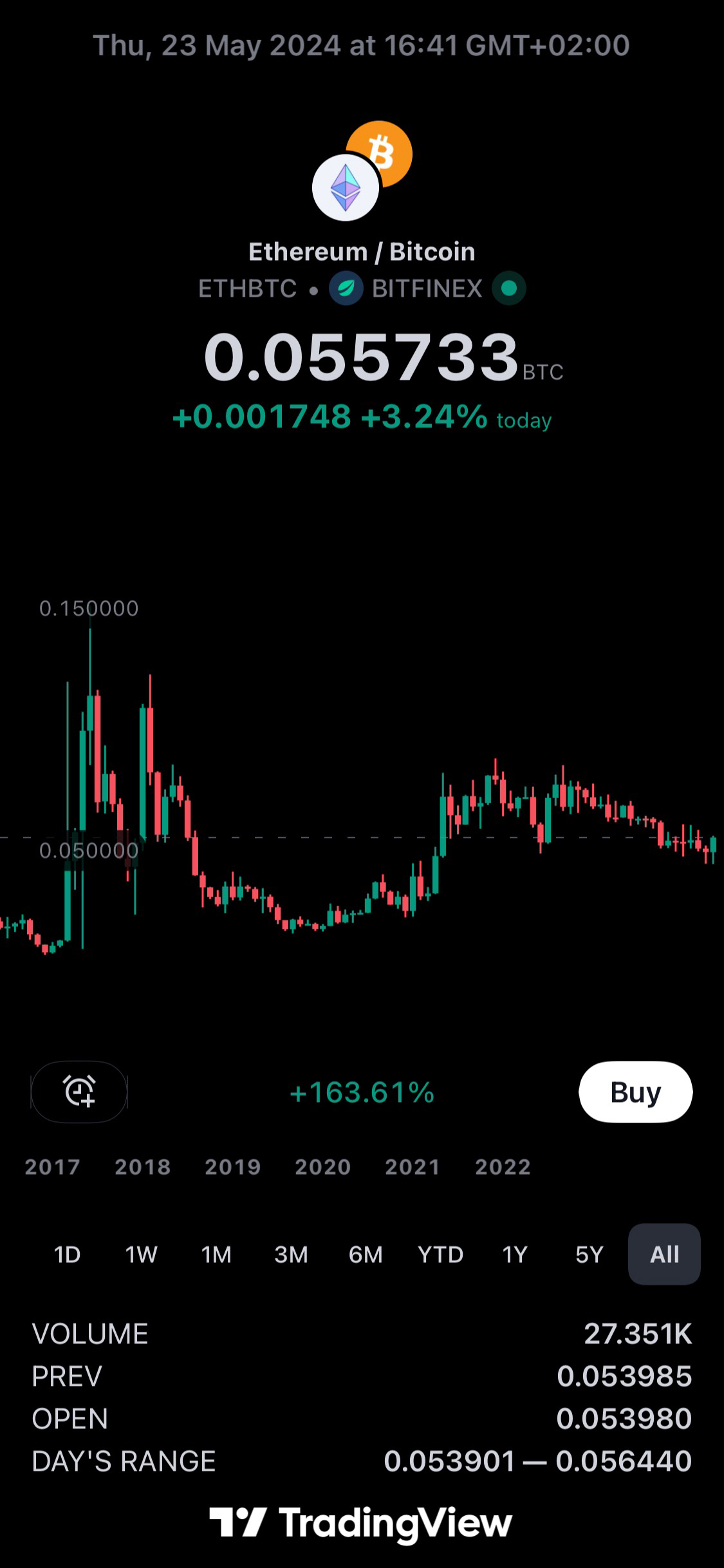Switch chart range to 1D

(x=67, y=1254)
